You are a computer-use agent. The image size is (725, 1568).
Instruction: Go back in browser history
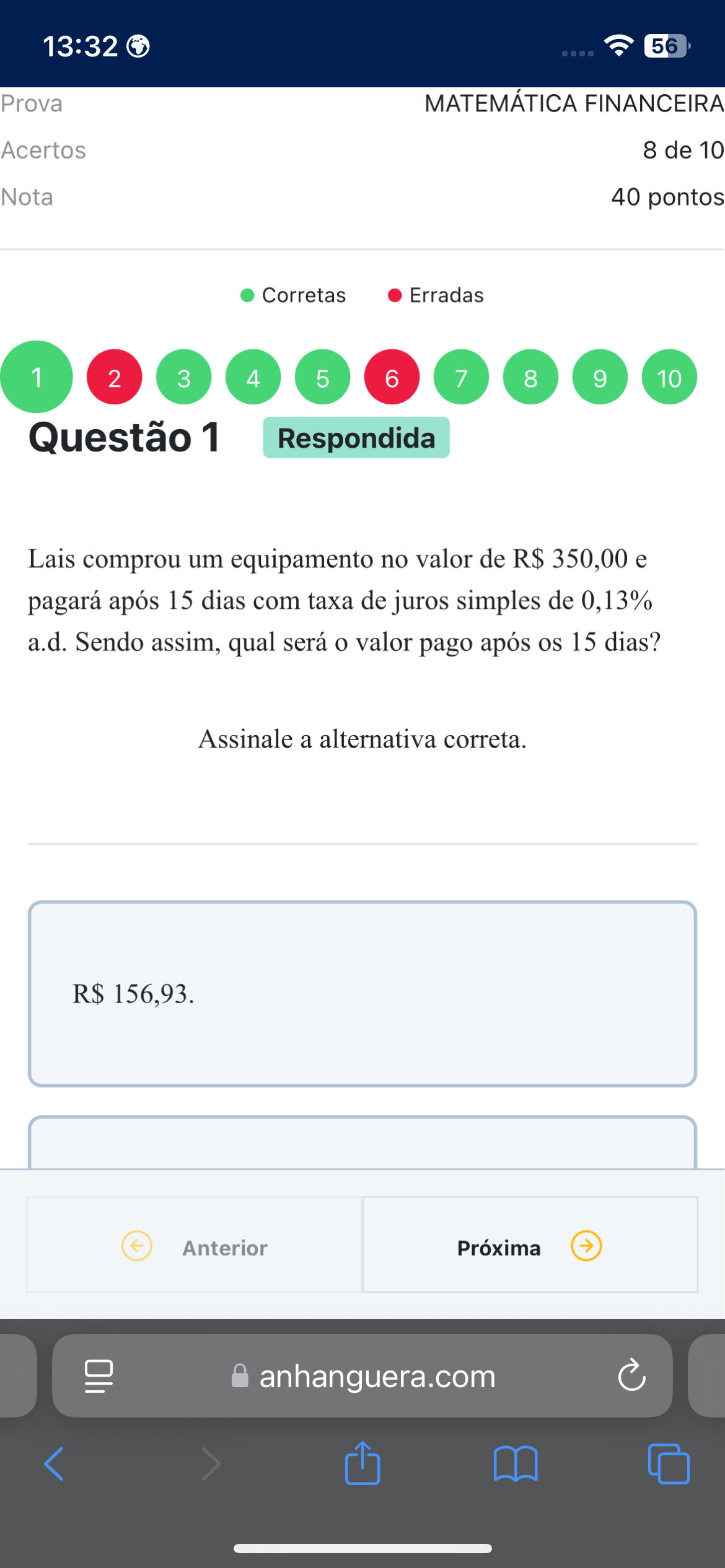point(54,1464)
